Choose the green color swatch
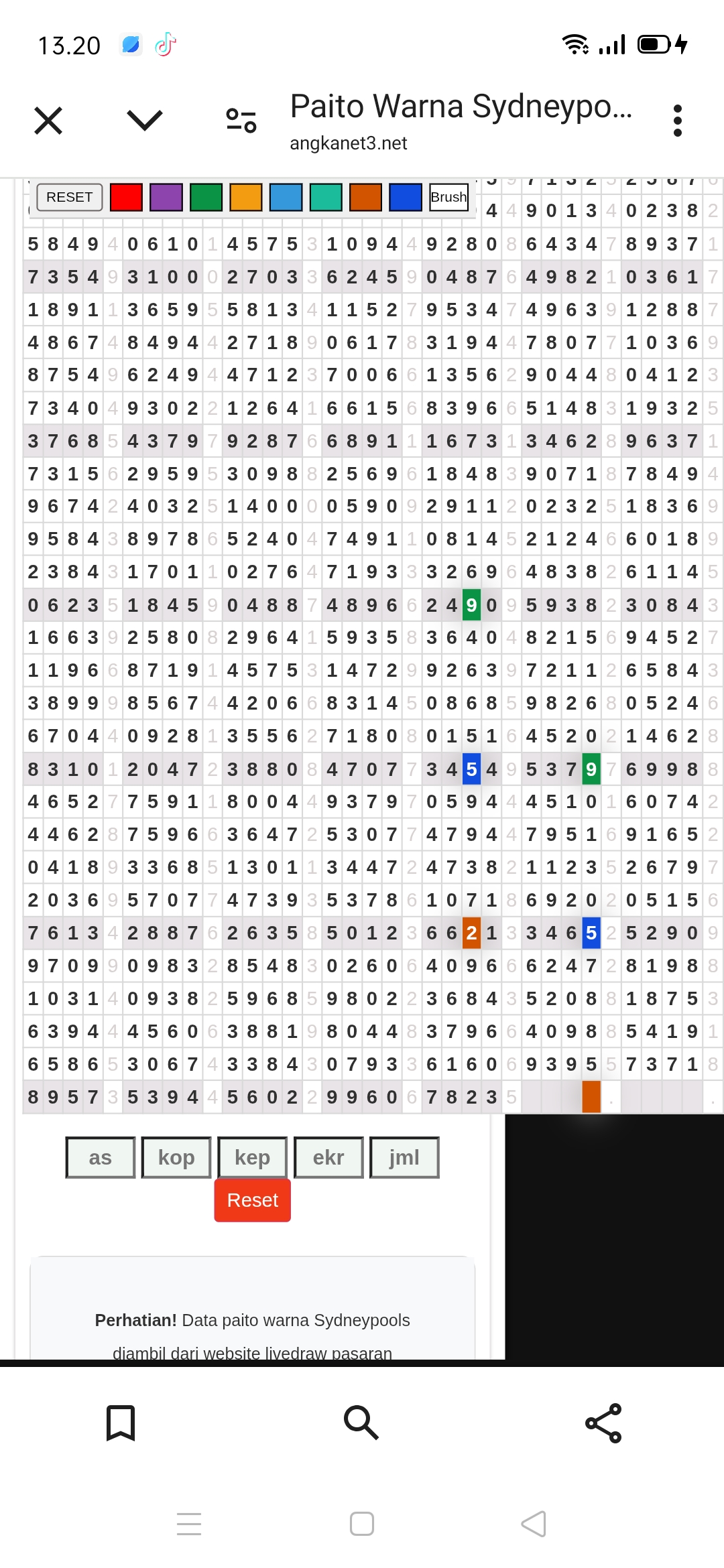Screen dimensions: 724x1568 [206, 197]
